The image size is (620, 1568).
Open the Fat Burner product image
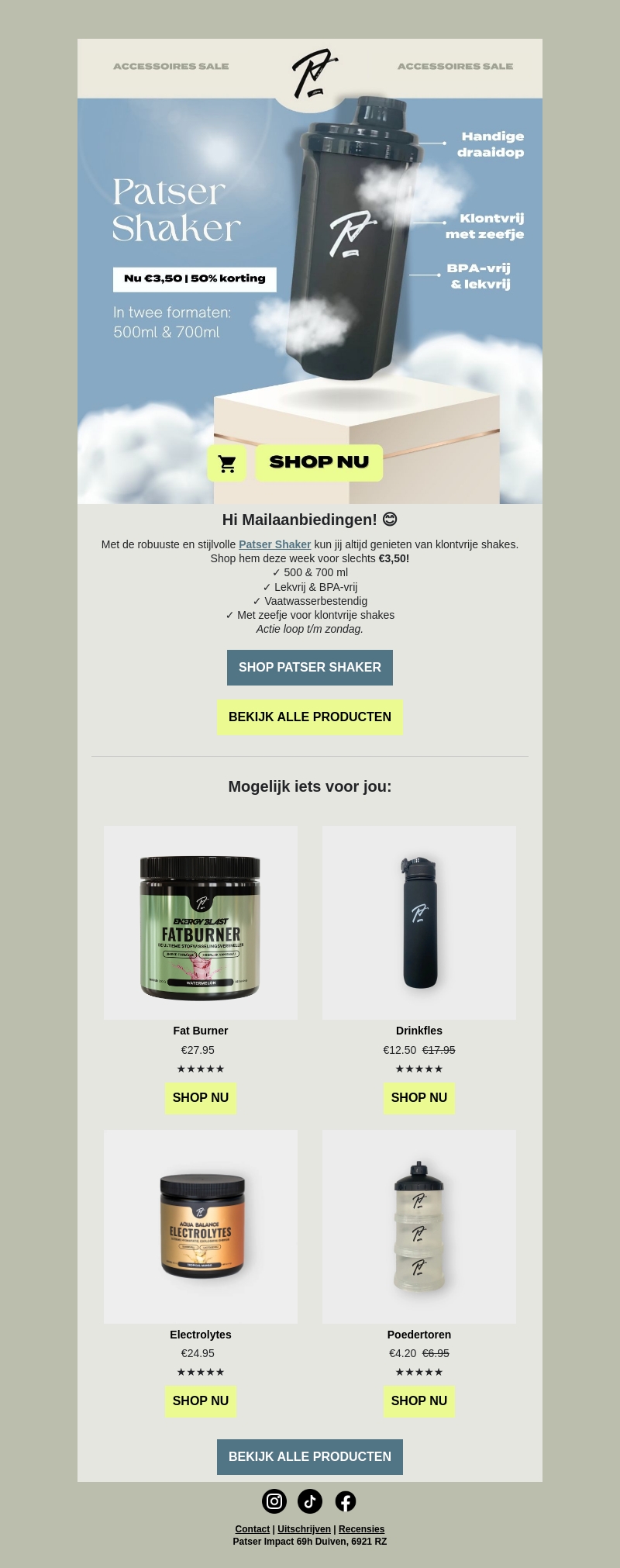click(201, 923)
